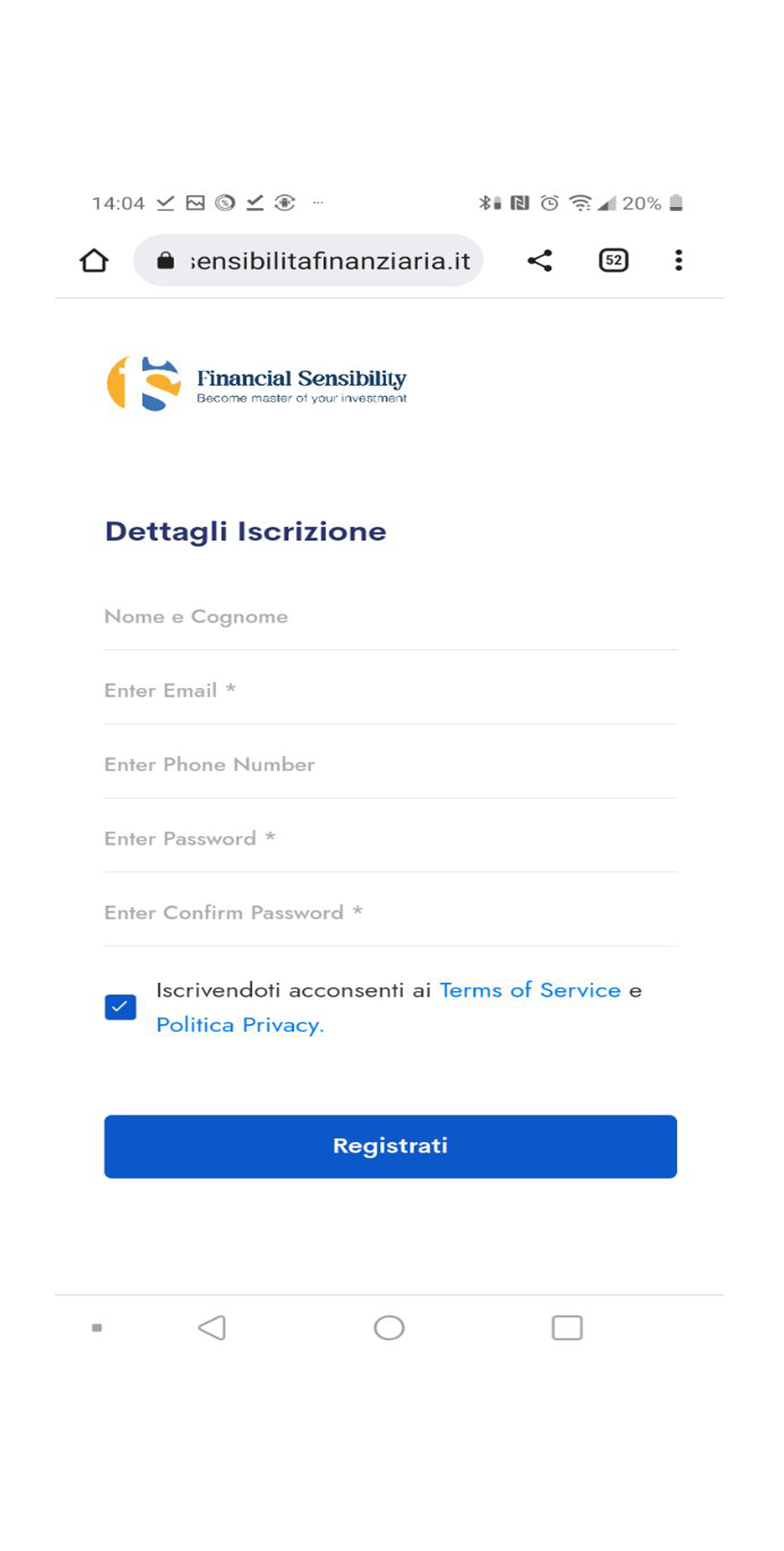This screenshot has width=784, height=1551.
Task: Open the Politica Privacy link
Action: coord(239,1025)
